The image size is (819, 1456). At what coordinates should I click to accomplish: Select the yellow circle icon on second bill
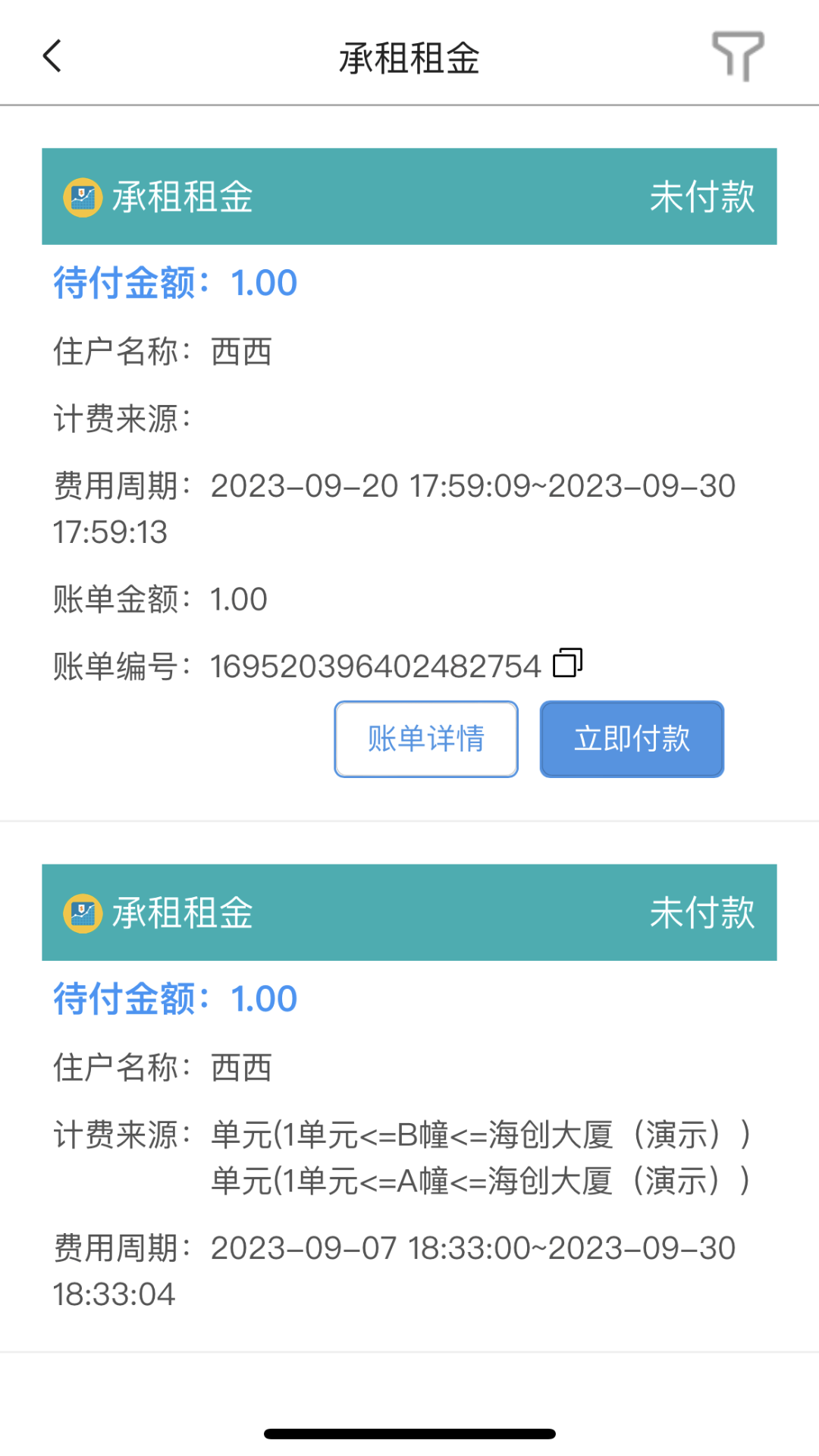click(x=82, y=913)
